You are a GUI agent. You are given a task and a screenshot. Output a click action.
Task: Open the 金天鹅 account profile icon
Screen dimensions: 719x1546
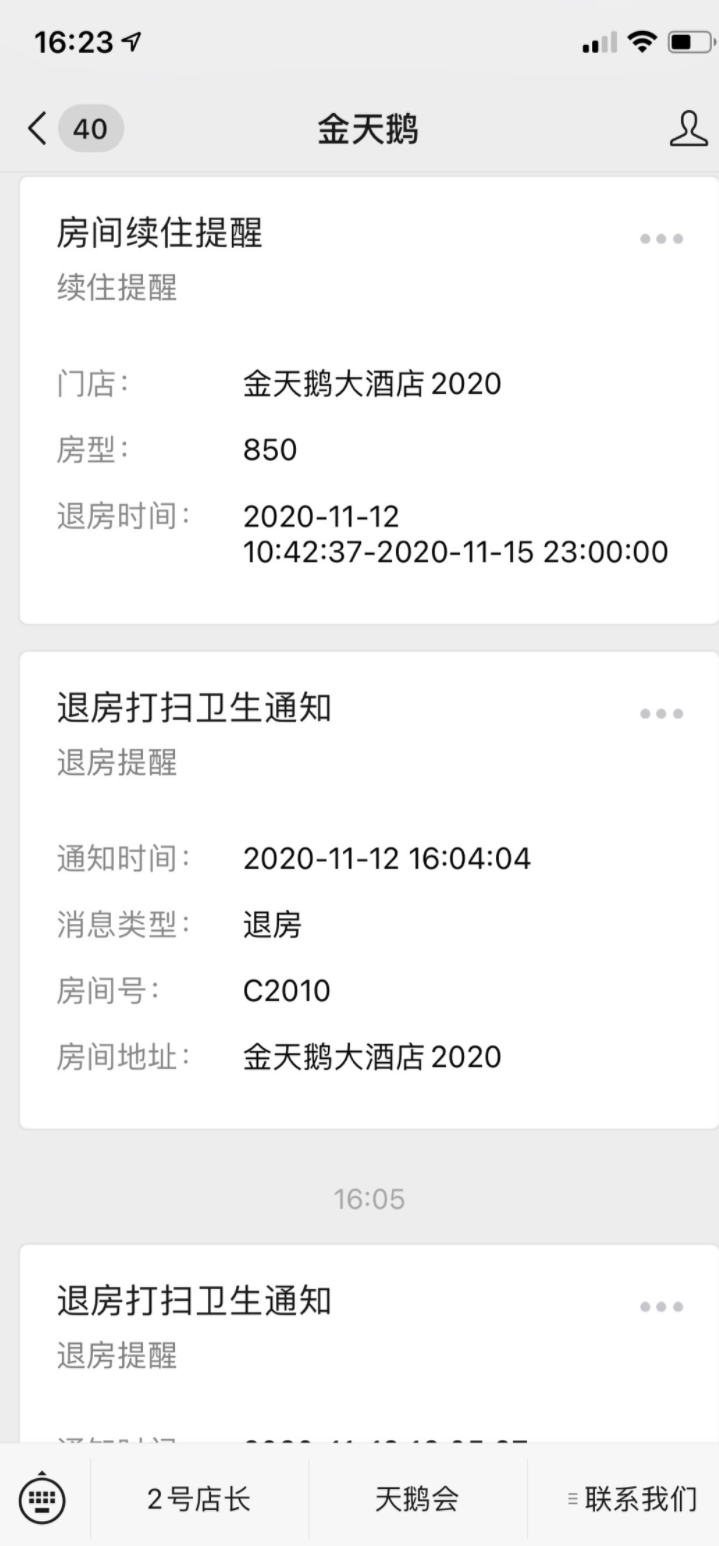[688, 129]
